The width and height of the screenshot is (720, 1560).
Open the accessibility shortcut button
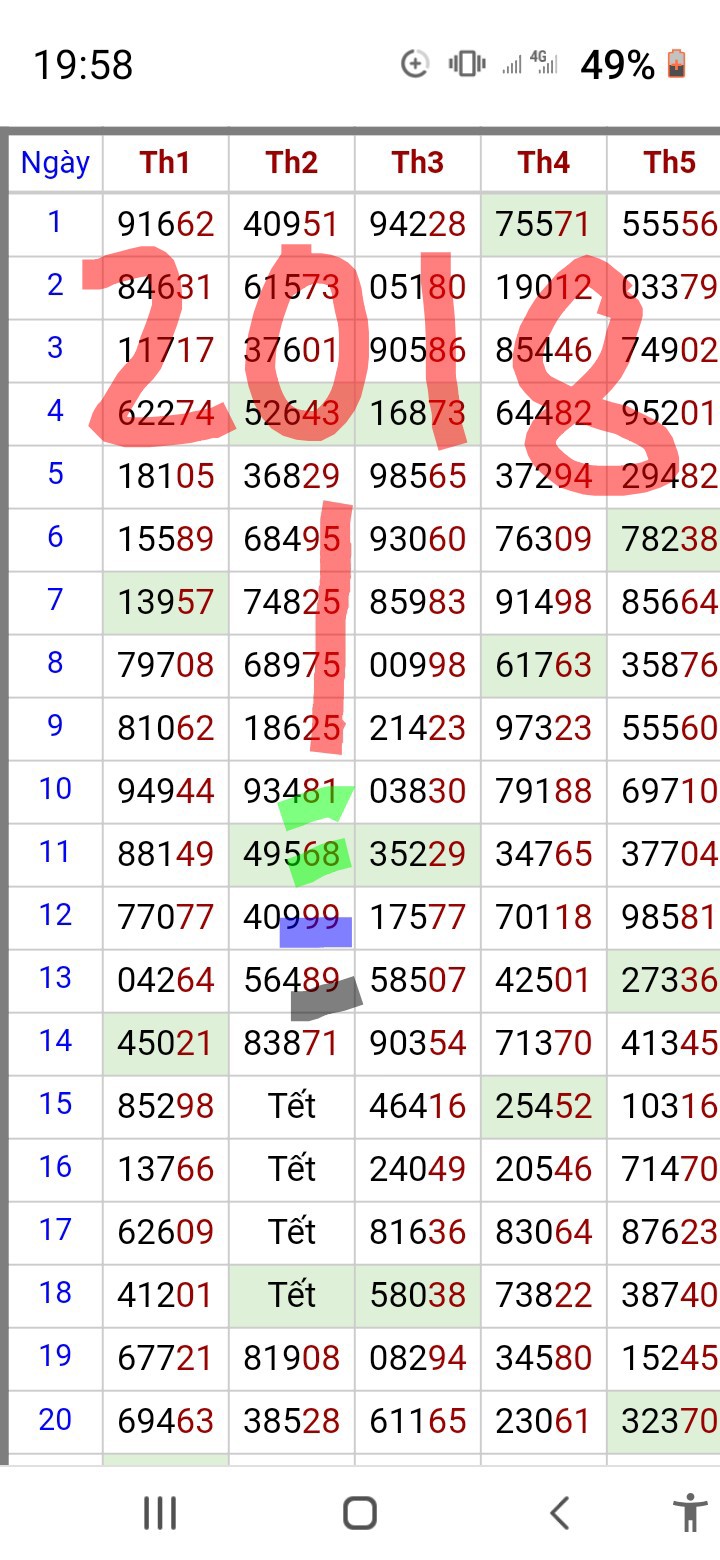pyautogui.click(x=690, y=1512)
